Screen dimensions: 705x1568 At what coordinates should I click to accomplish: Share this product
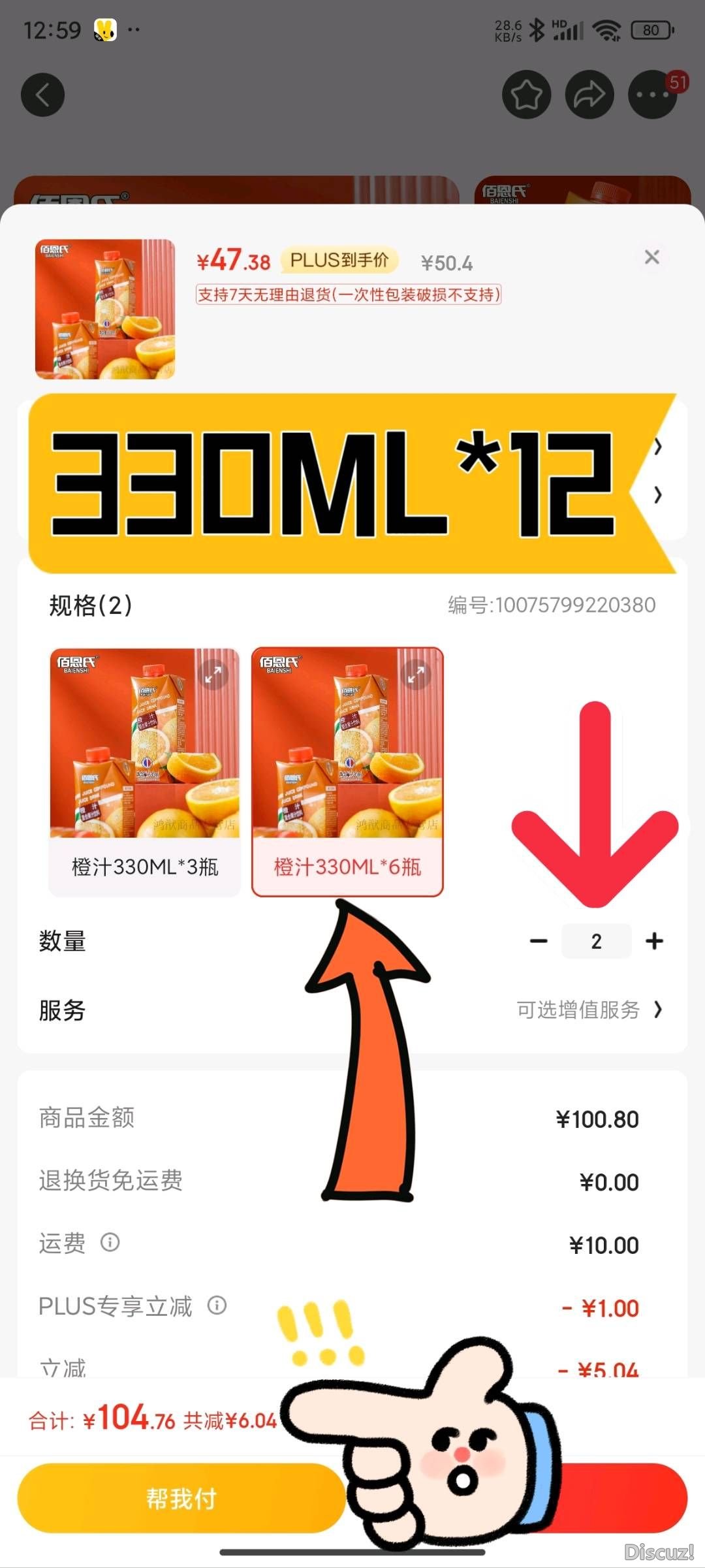click(589, 95)
